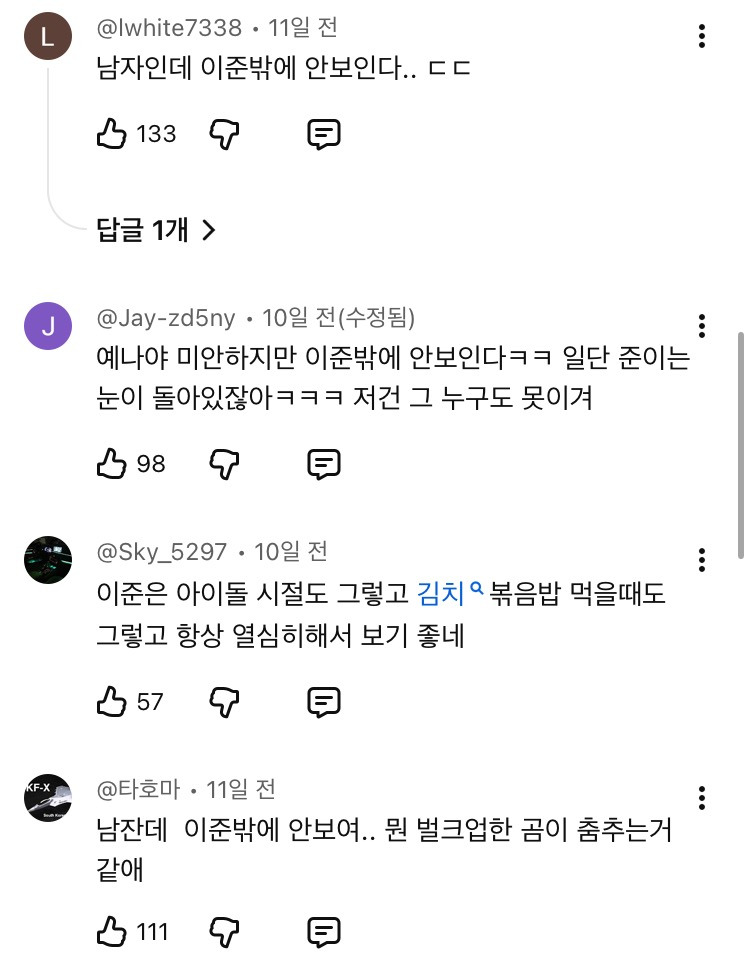Viewport: 750px width, 963px height.
Task: Like the comment by @lwhite7338
Action: [111, 134]
